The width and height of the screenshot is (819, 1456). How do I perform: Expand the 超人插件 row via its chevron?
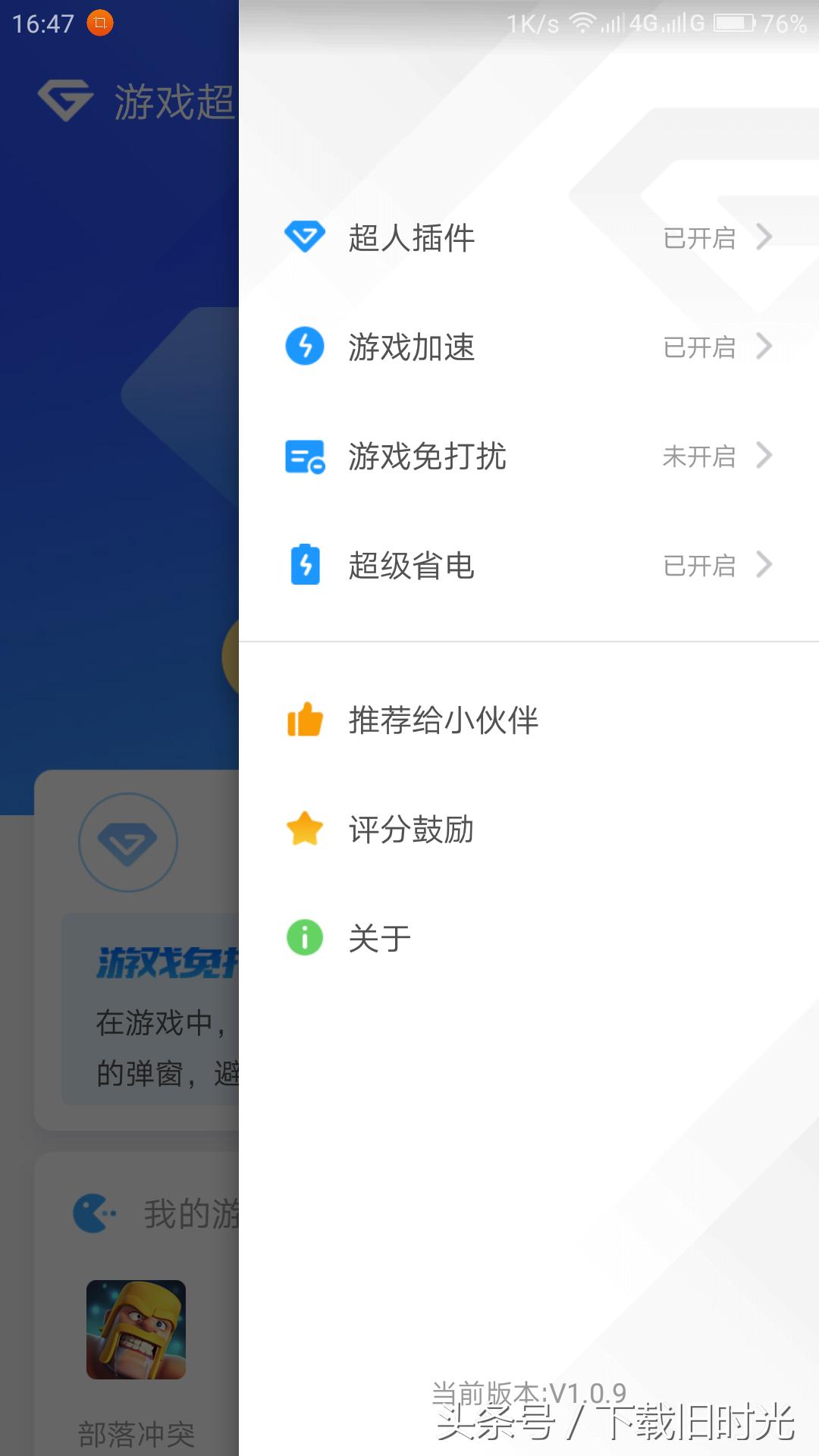(765, 238)
